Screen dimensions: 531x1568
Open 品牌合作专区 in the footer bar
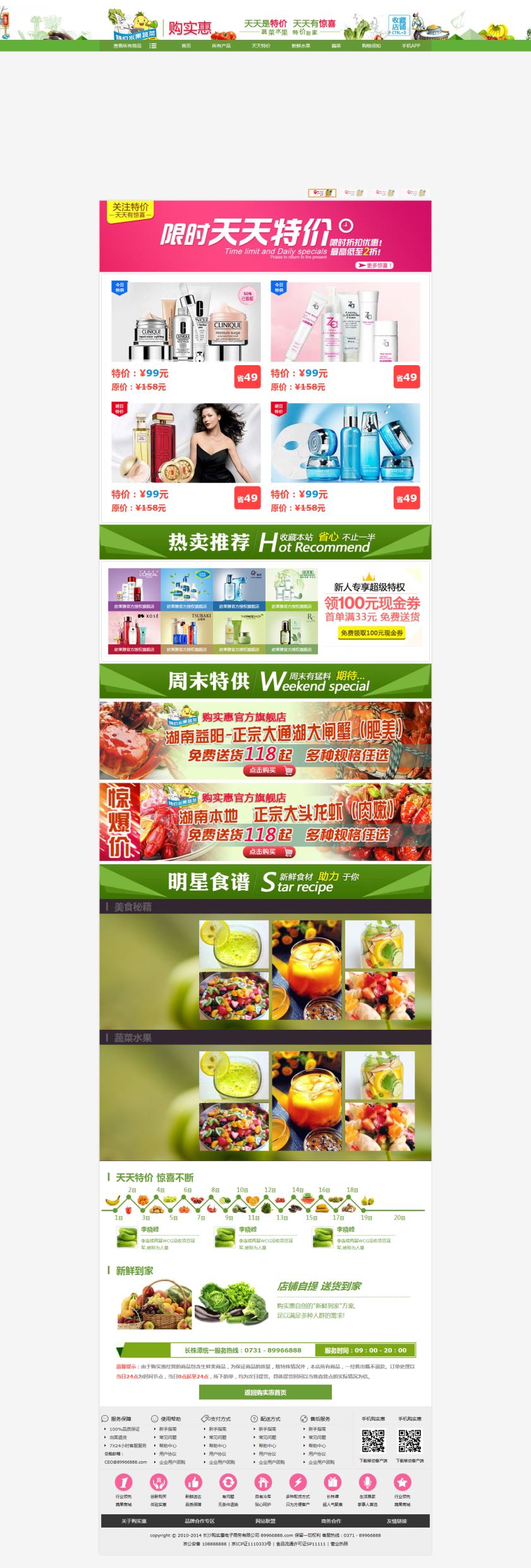click(199, 1521)
